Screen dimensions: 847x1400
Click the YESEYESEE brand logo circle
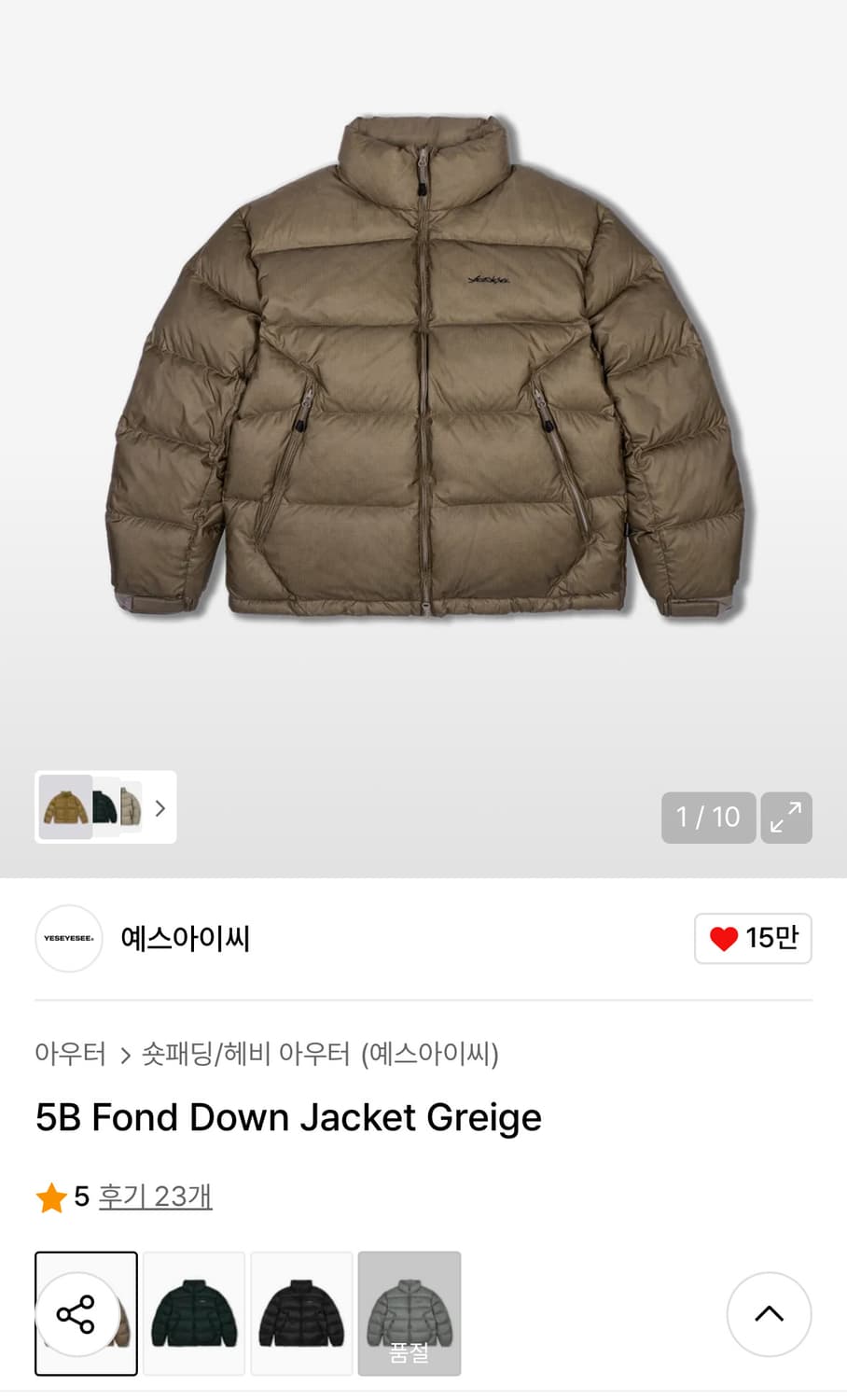click(68, 939)
